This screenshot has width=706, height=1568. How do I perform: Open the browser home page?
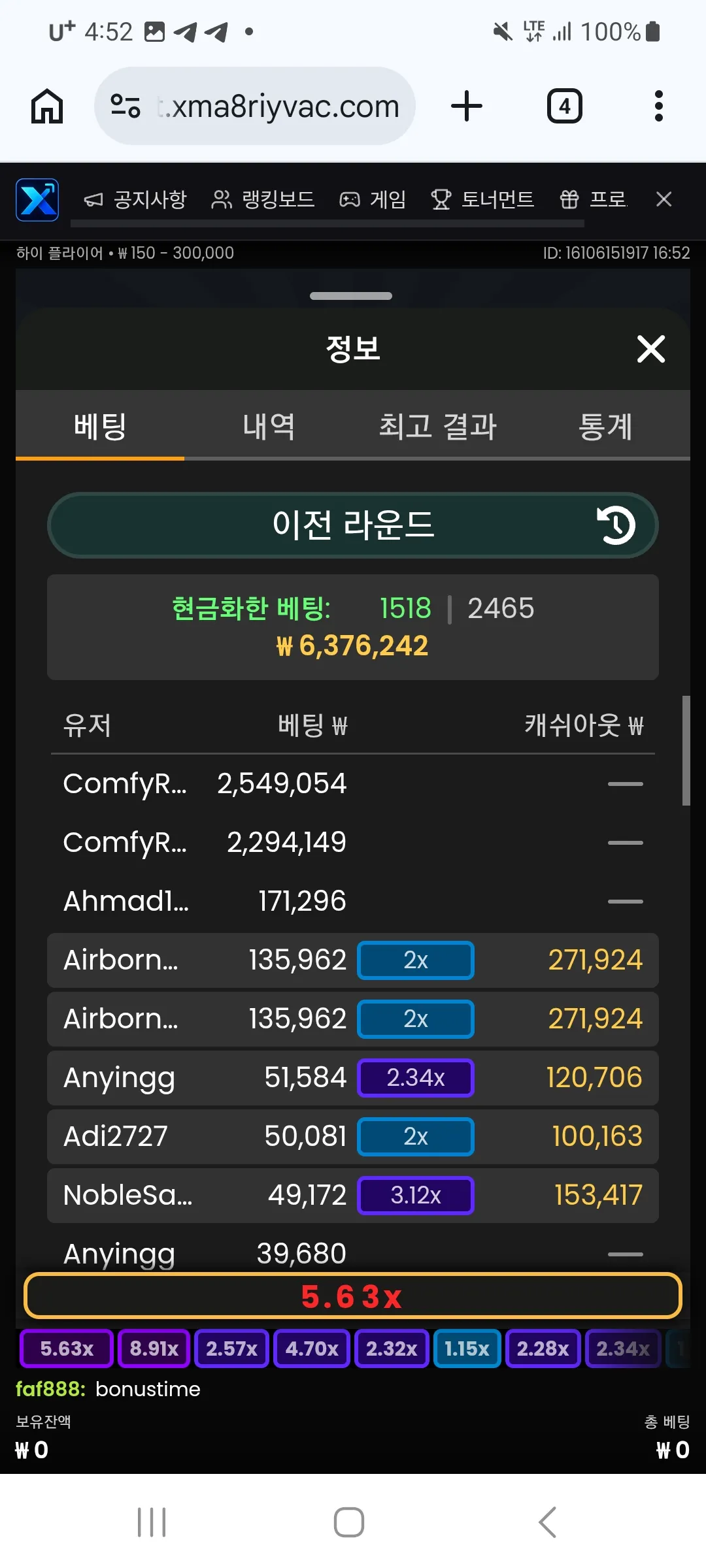pyautogui.click(x=47, y=106)
